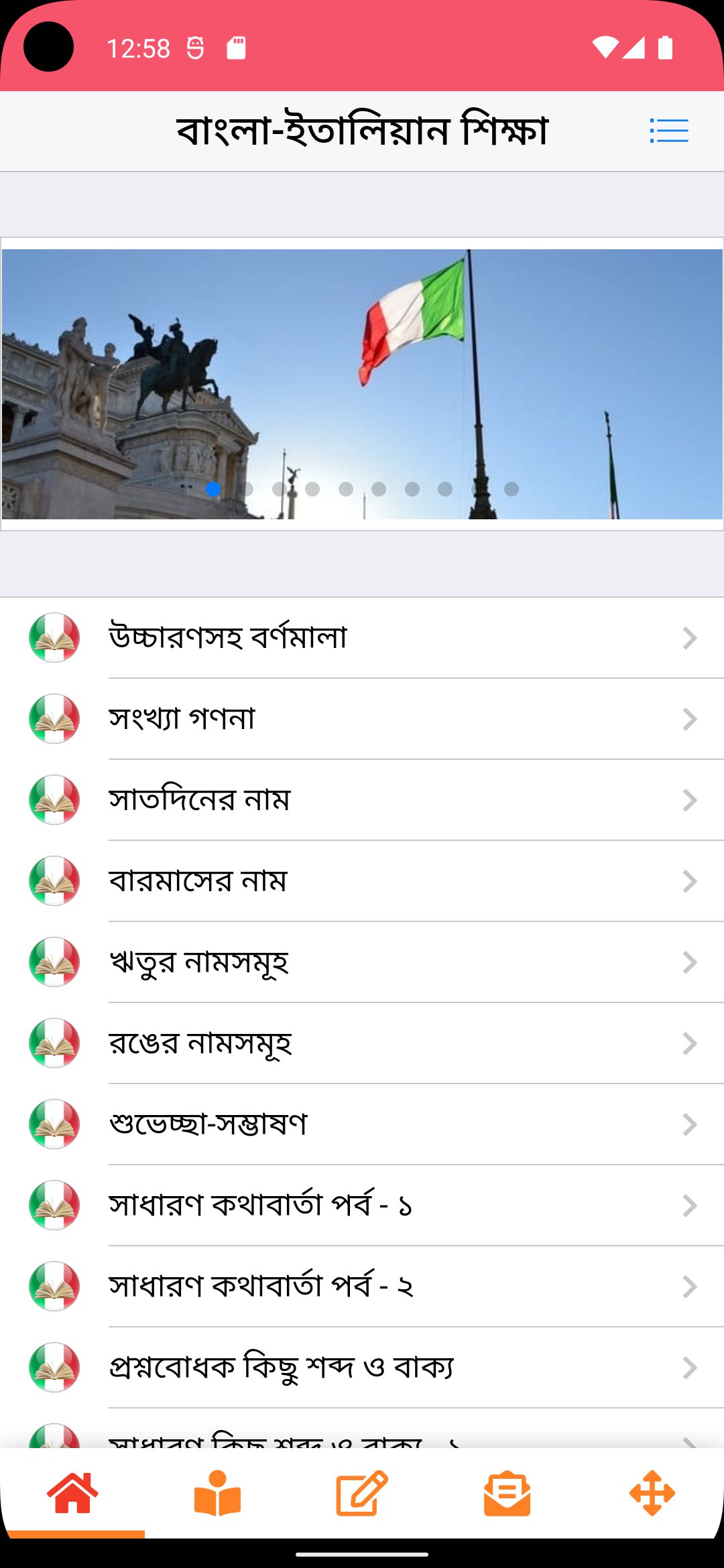
Task: Tap the Italian flag banner image
Action: pyautogui.click(x=362, y=384)
